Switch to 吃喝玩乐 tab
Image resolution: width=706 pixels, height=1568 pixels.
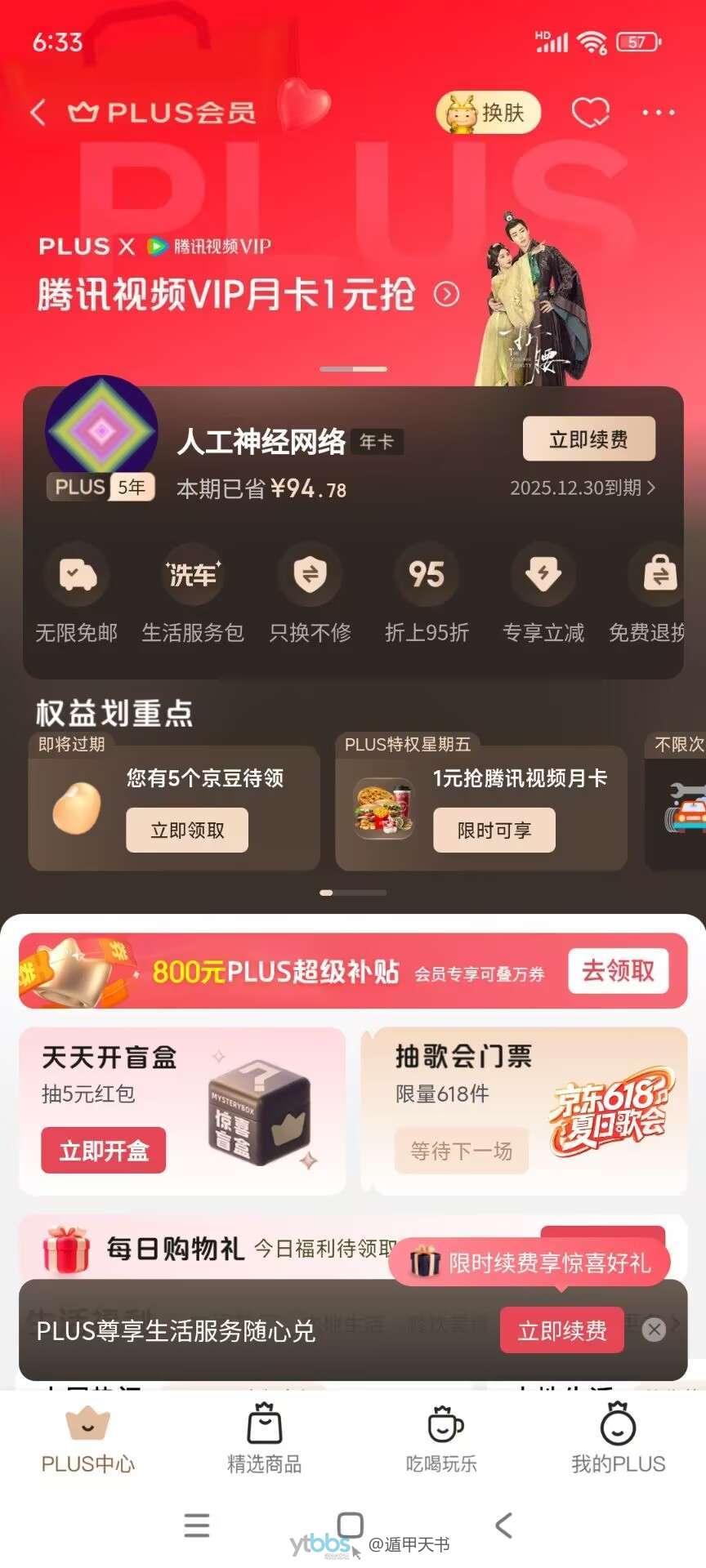[441, 1441]
